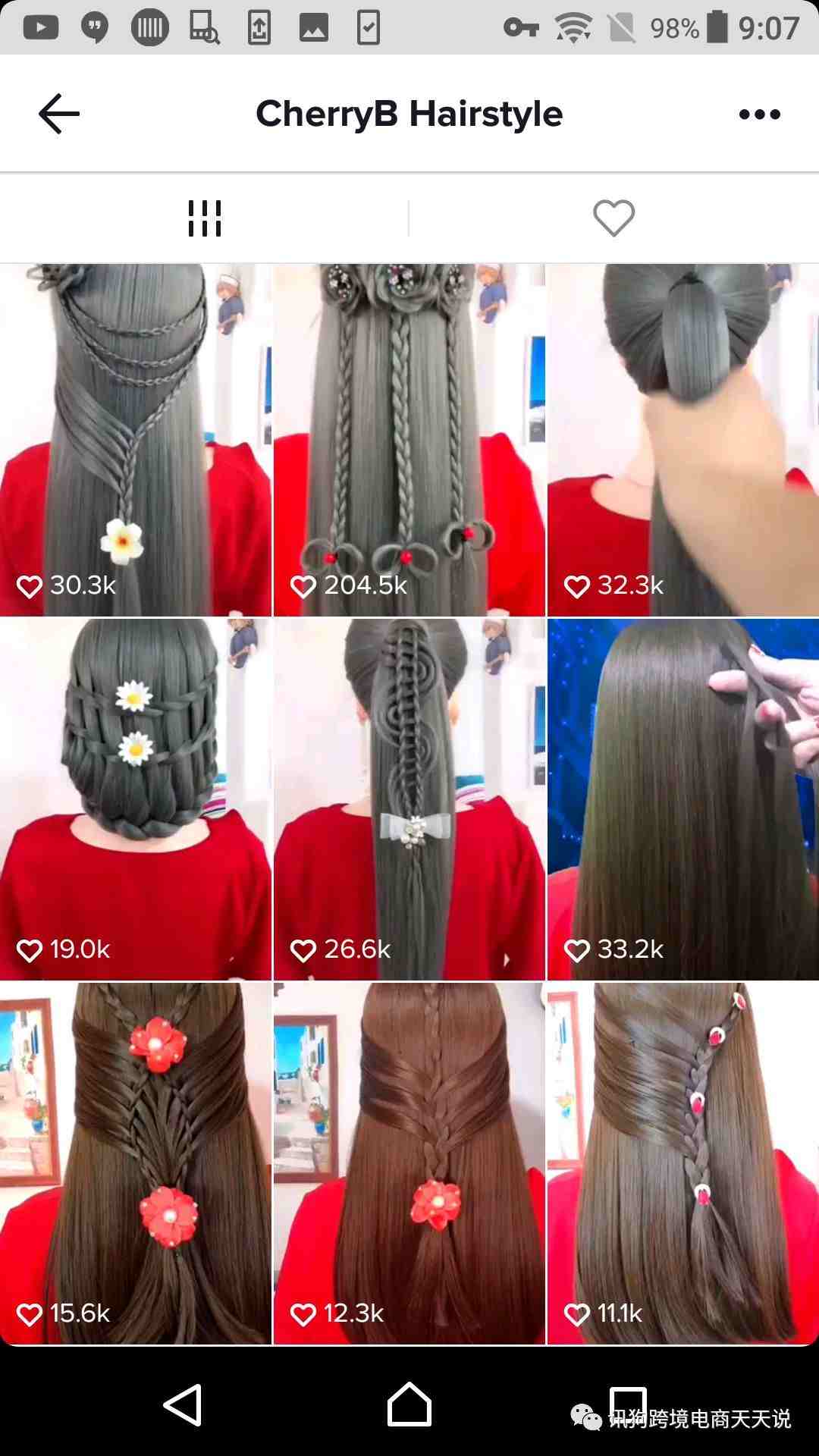This screenshot has width=819, height=1456.
Task: Open the video with 19.0k likes
Action: pyautogui.click(x=136, y=799)
